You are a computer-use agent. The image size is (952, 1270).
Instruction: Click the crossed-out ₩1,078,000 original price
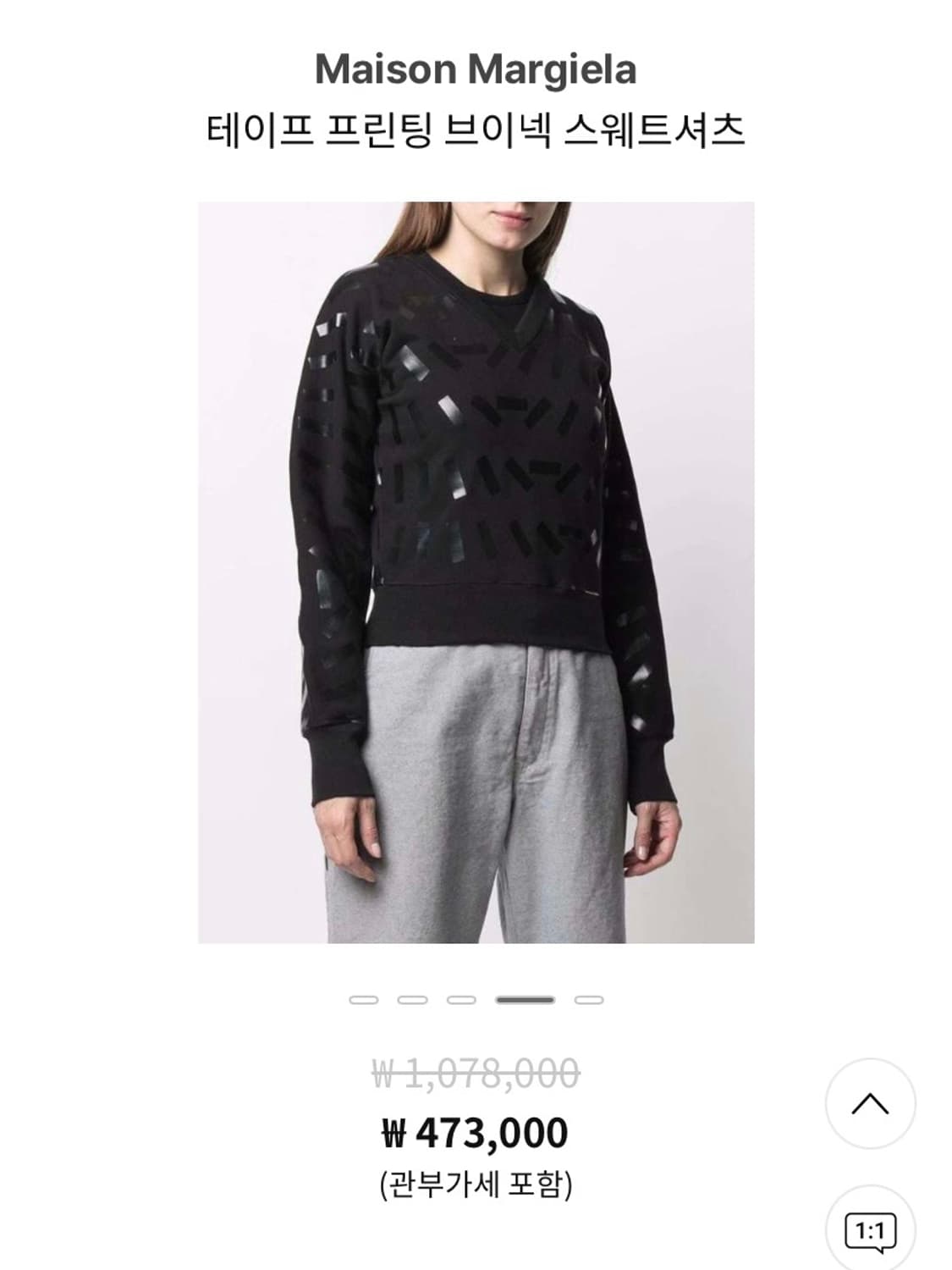click(476, 1072)
